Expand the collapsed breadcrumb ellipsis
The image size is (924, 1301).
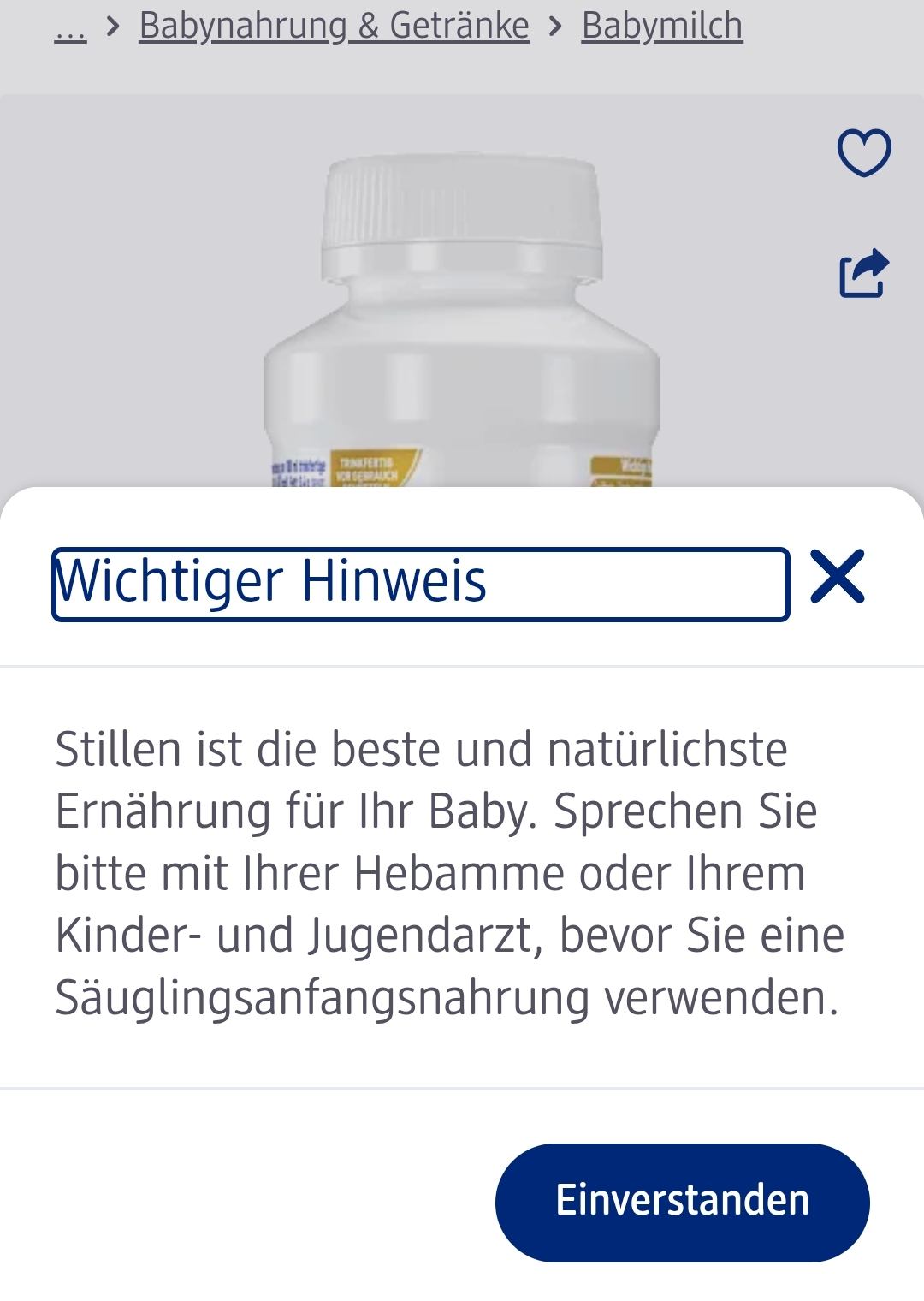click(70, 27)
